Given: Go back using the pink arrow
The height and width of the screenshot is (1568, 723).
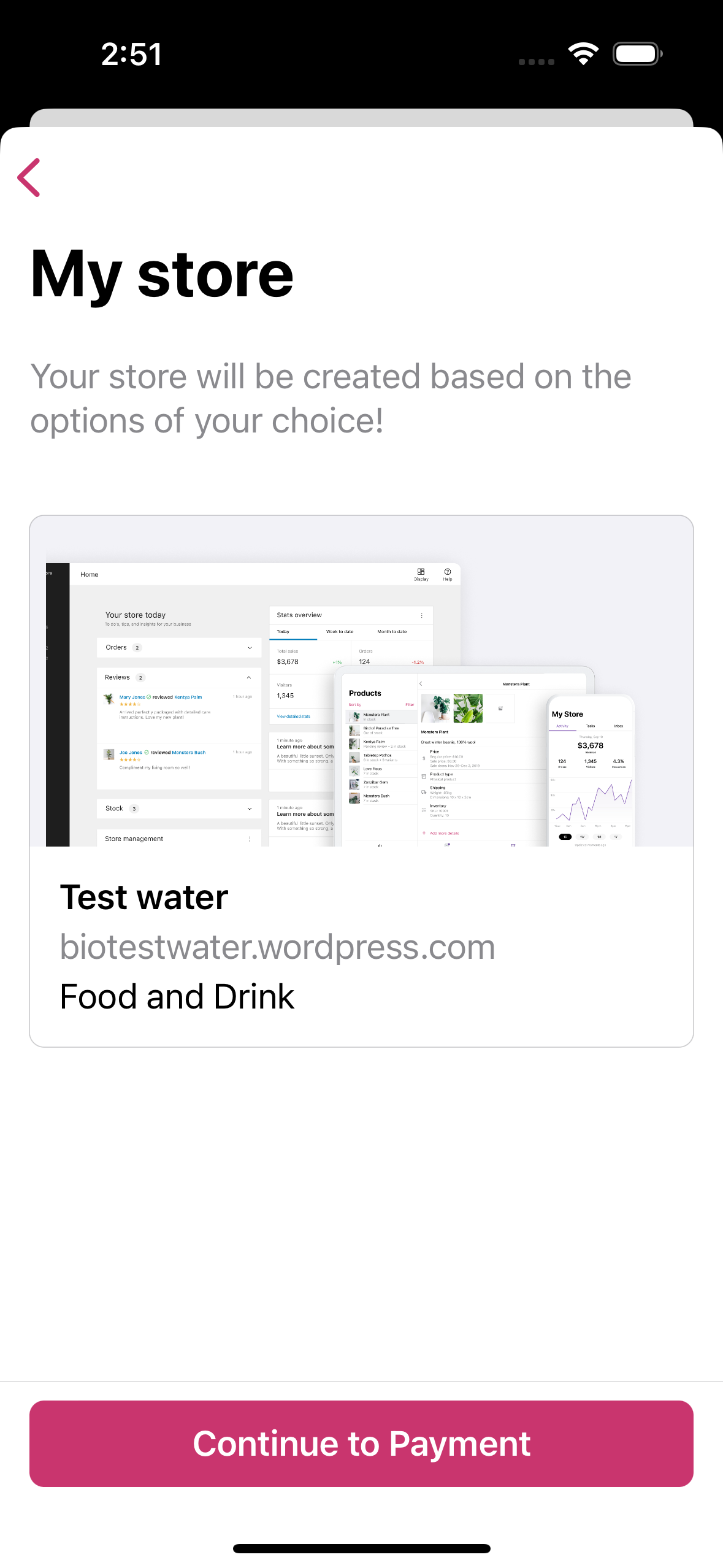Looking at the screenshot, I should click(x=29, y=178).
